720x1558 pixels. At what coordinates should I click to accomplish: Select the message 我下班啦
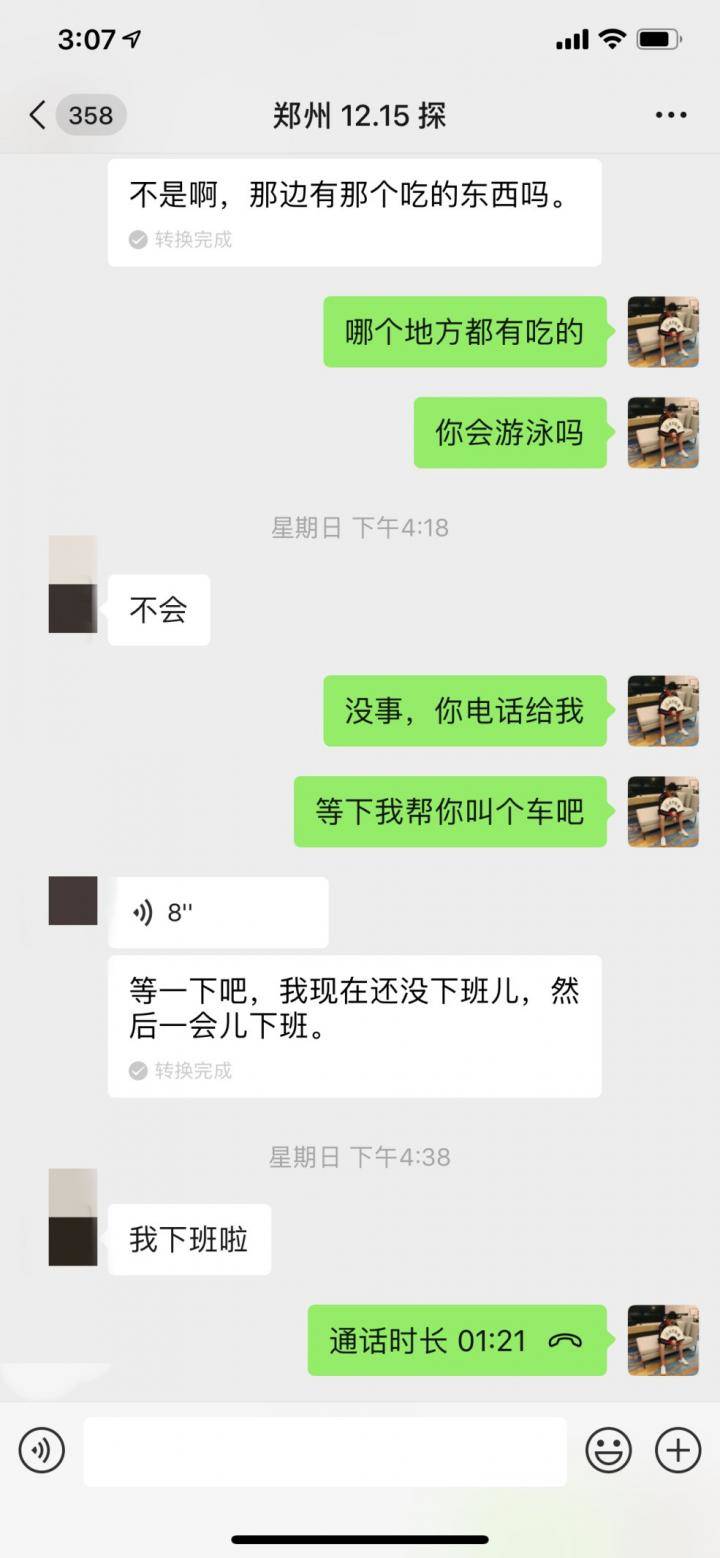coord(189,1239)
